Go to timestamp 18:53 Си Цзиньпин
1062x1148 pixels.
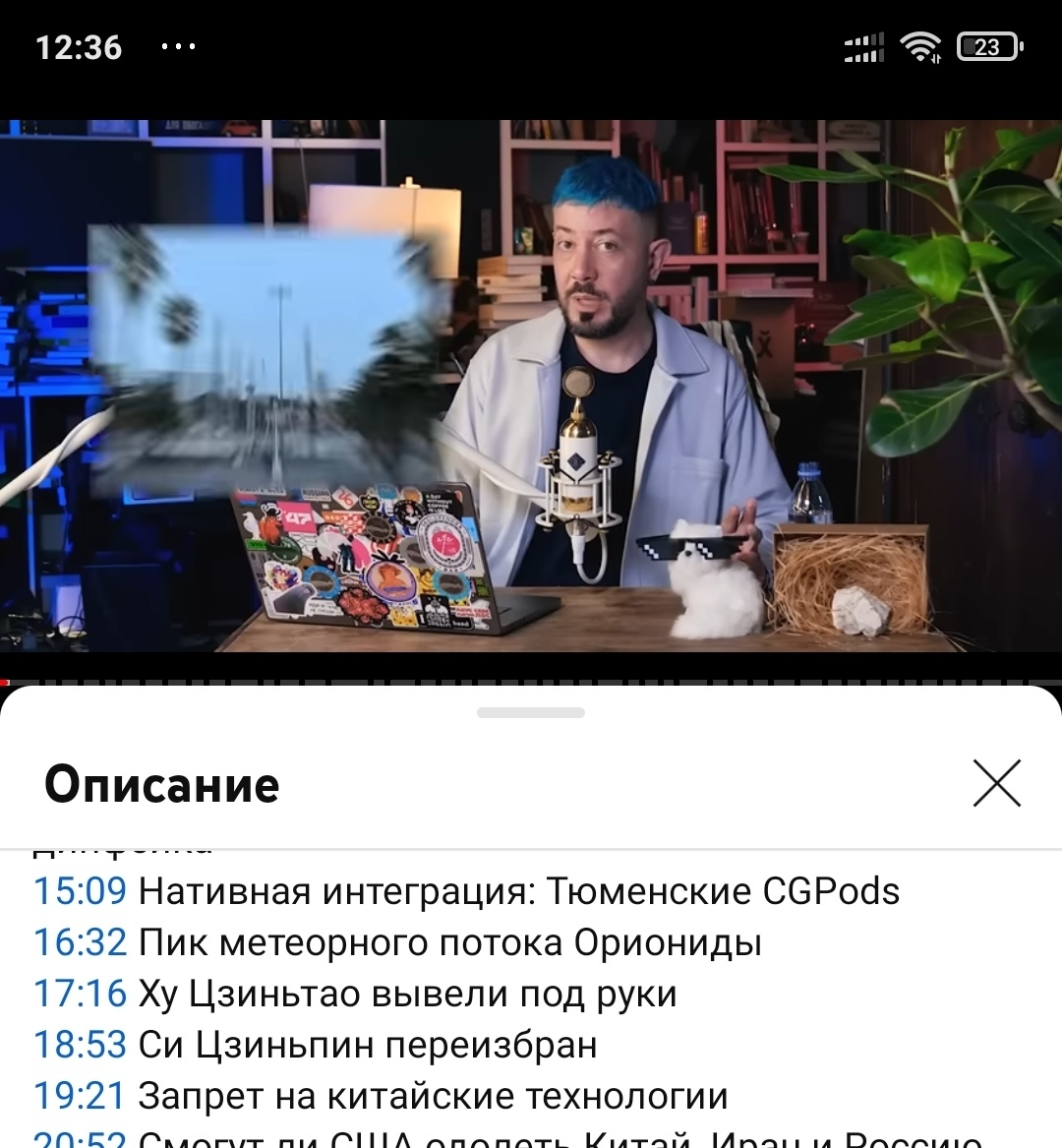coord(80,1045)
